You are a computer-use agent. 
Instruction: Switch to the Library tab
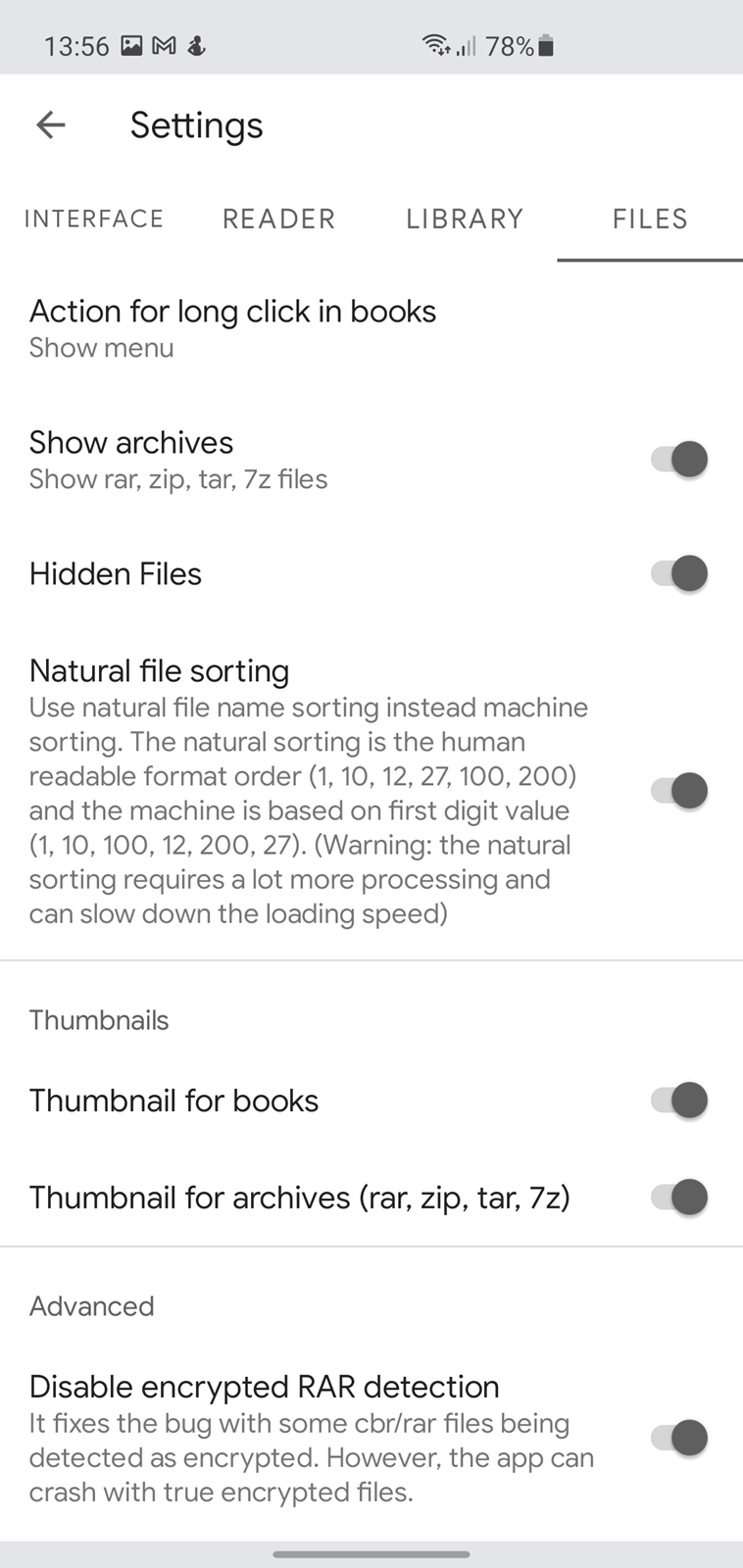tap(465, 219)
